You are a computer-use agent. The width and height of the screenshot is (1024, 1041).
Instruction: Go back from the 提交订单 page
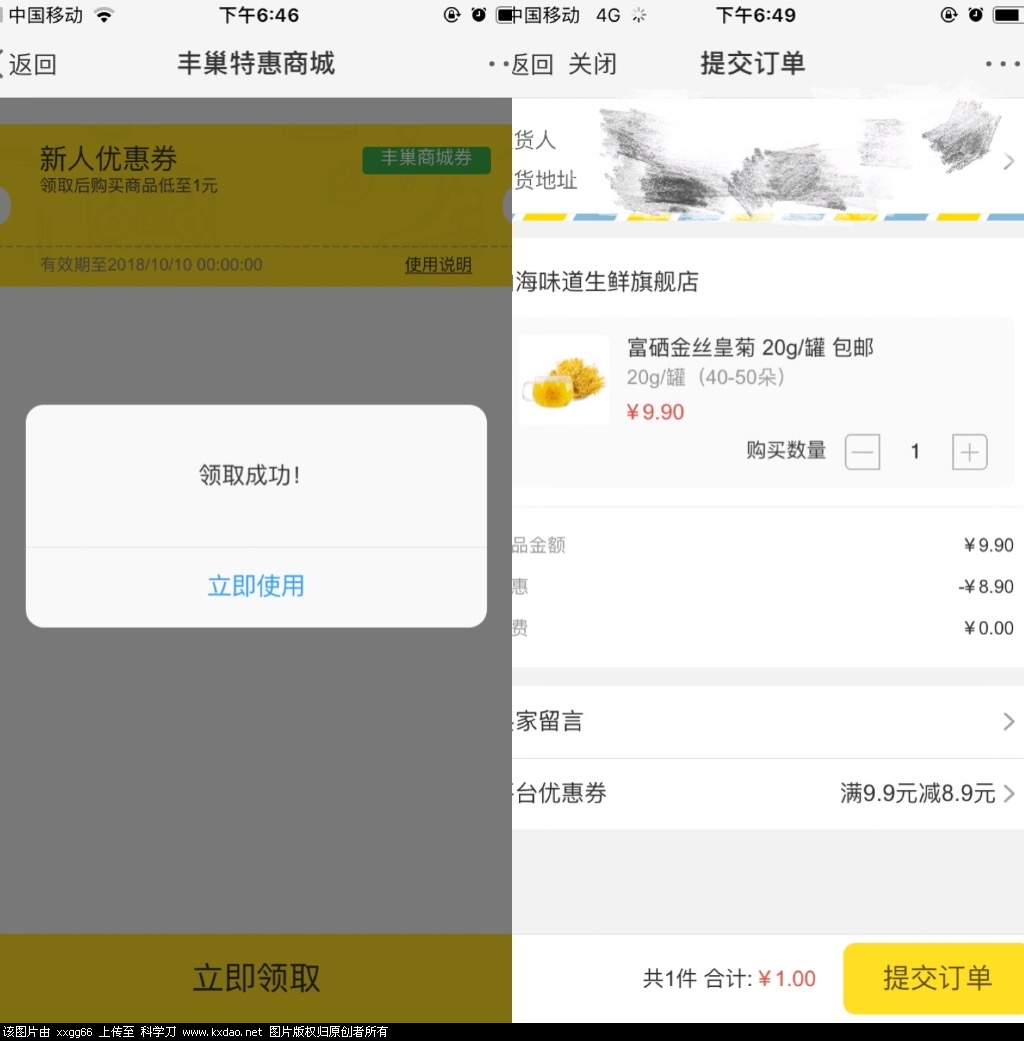[x=532, y=65]
